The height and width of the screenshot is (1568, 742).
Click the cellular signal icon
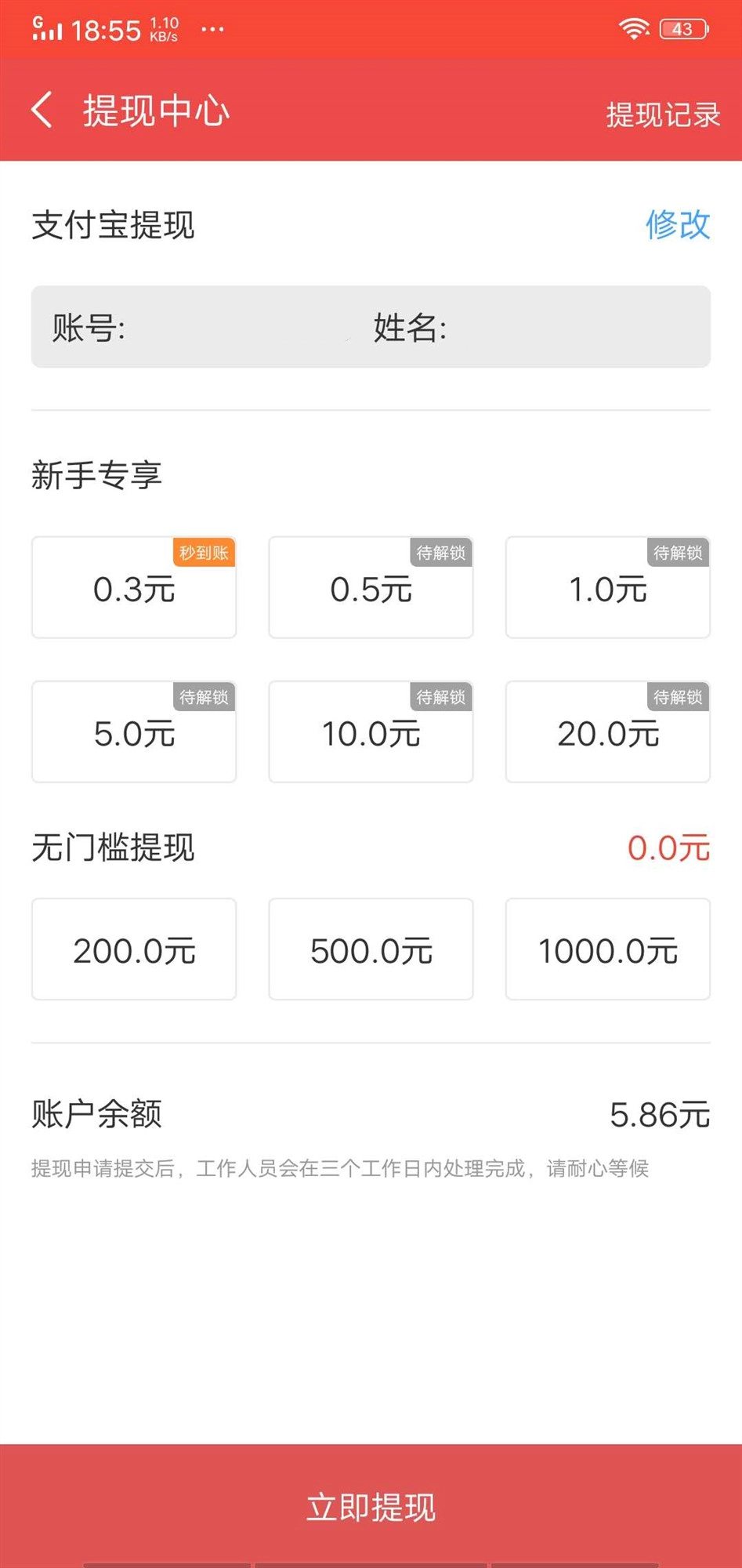49,29
